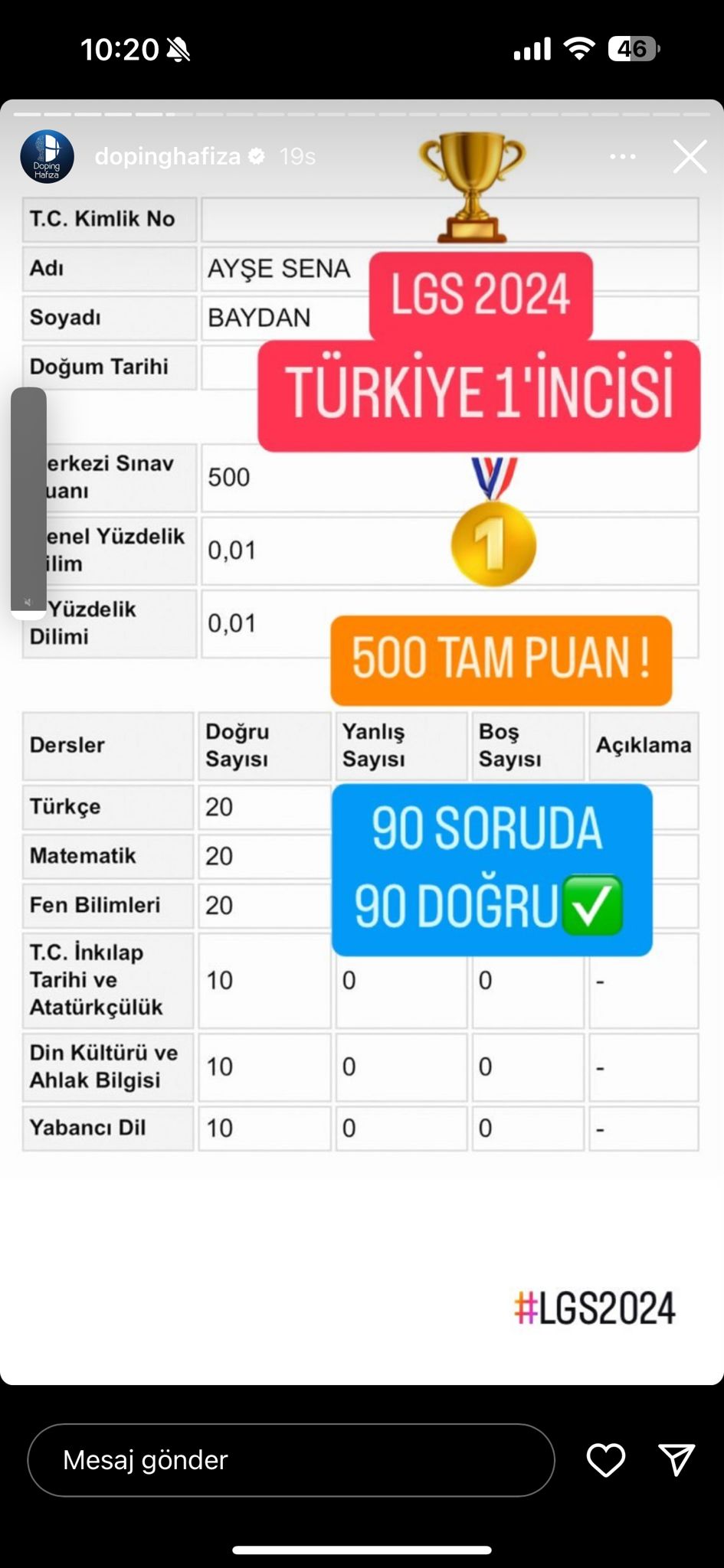
Task: Open the story's three-dot options menu
Action: pos(622,157)
